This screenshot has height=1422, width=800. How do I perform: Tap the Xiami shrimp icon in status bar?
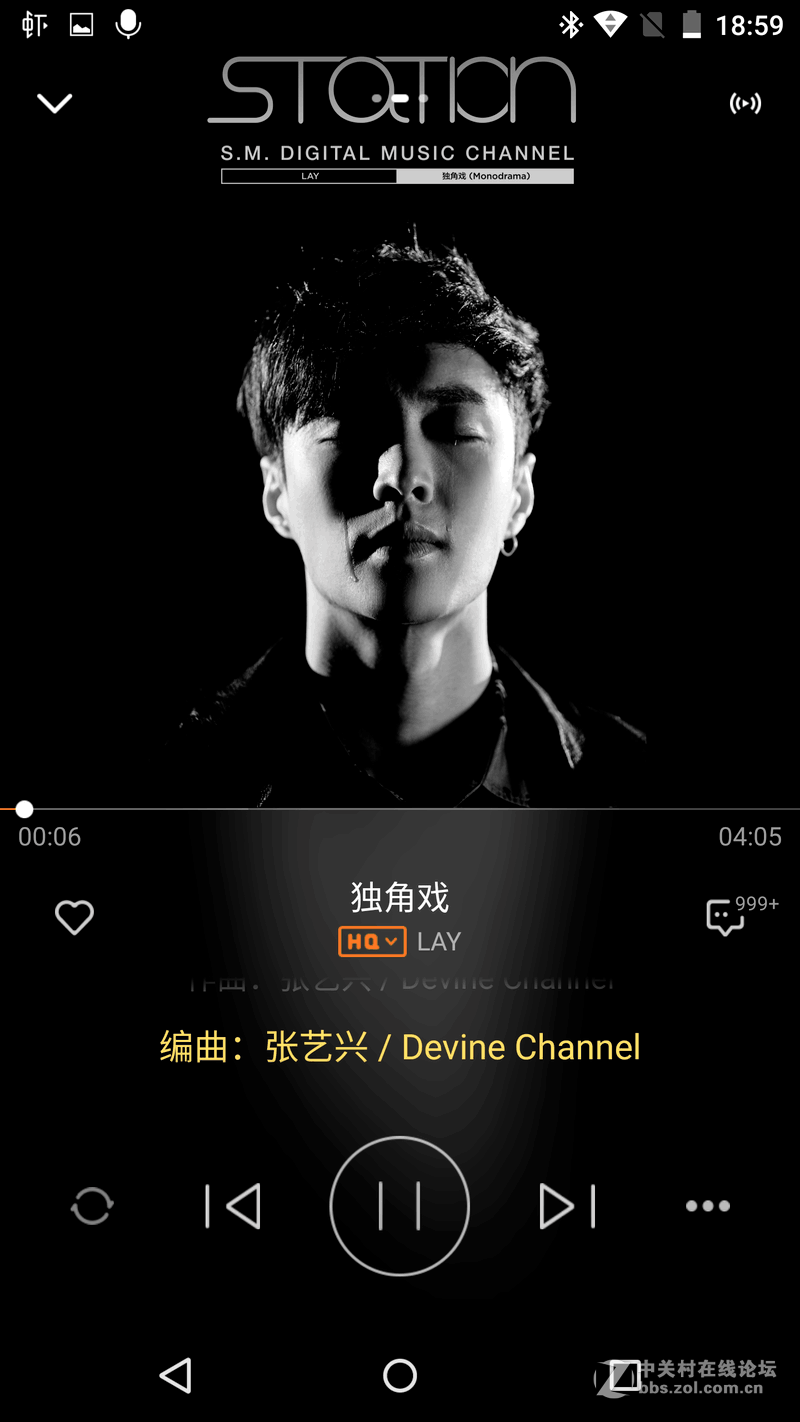point(33,25)
